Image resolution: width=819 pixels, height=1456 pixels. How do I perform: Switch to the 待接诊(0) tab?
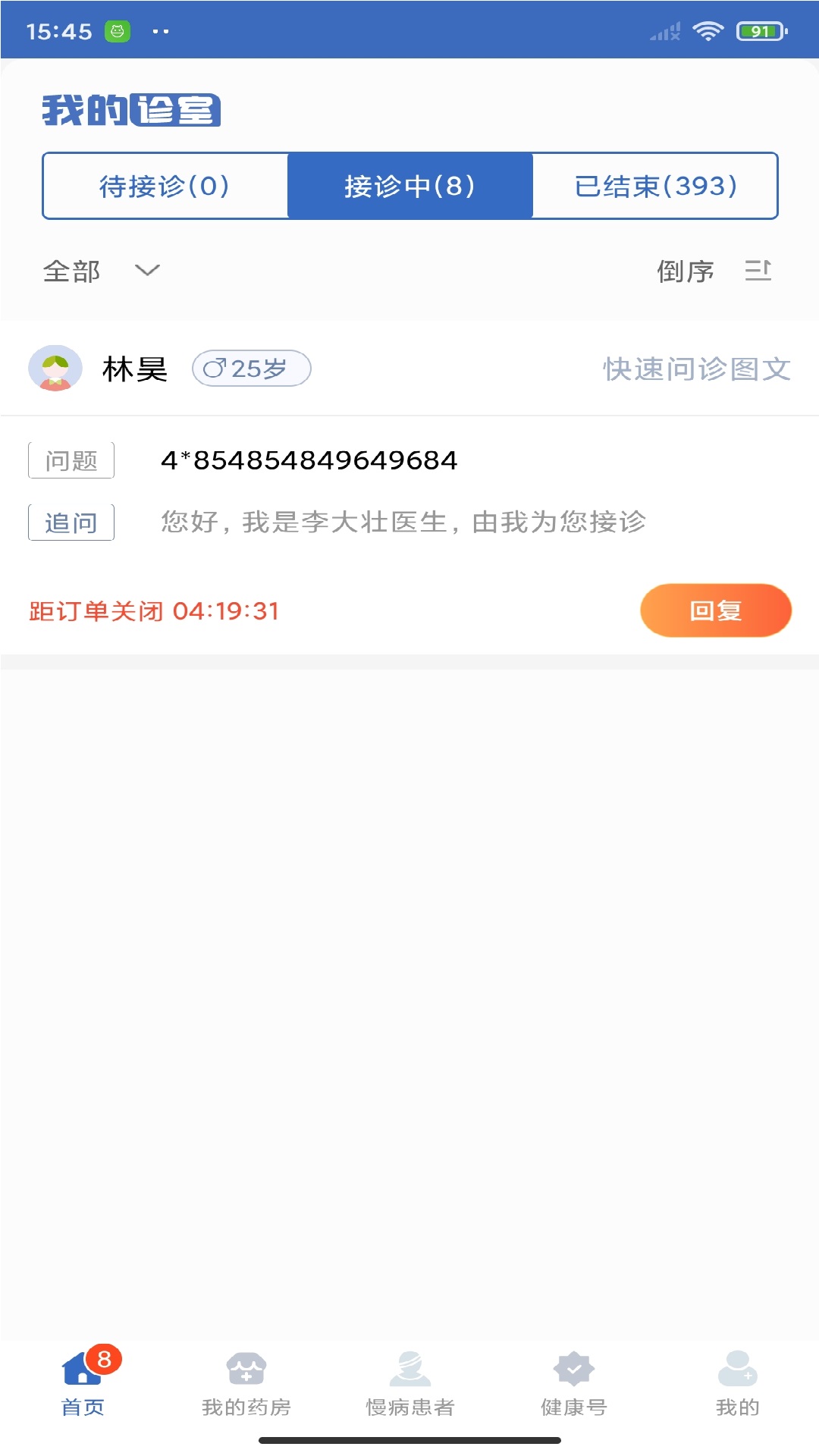[x=164, y=186]
